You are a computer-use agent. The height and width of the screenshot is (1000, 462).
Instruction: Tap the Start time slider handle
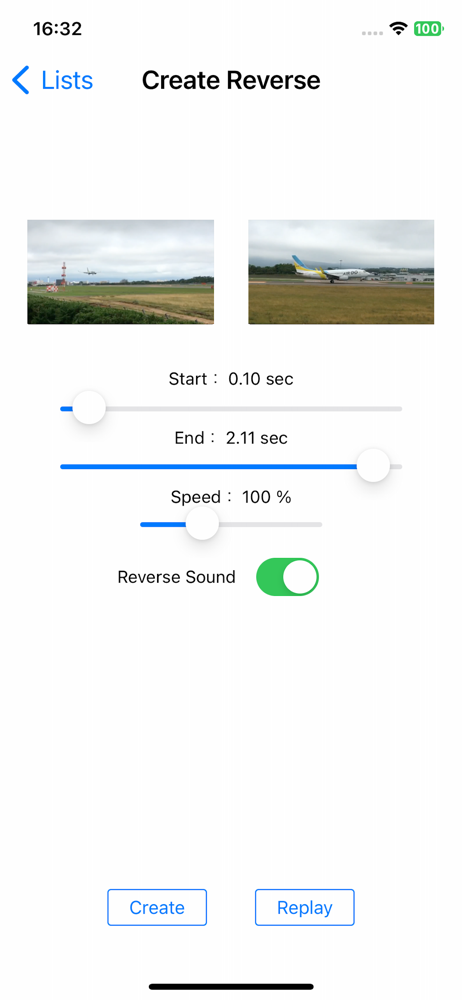tap(89, 408)
